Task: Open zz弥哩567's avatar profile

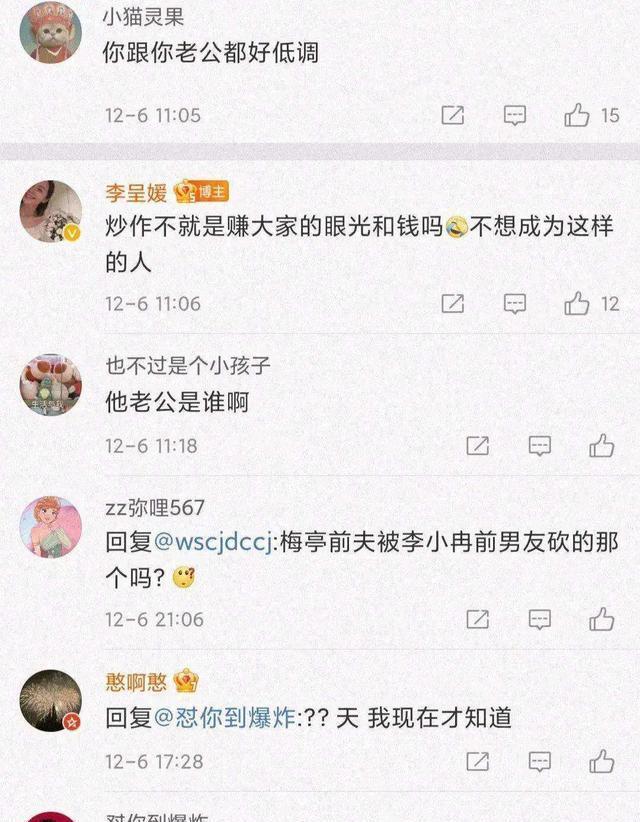Action: pos(51,527)
